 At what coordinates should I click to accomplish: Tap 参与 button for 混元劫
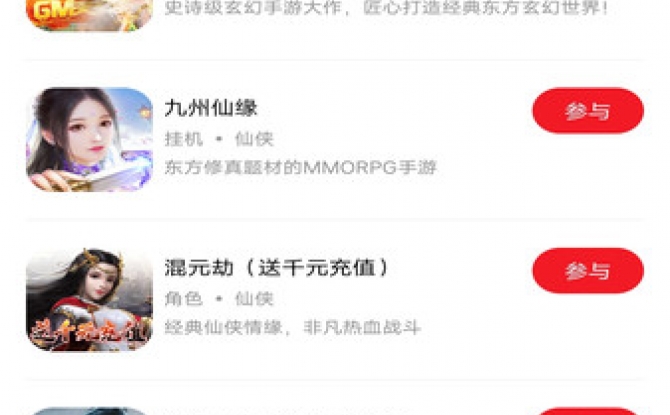(587, 271)
